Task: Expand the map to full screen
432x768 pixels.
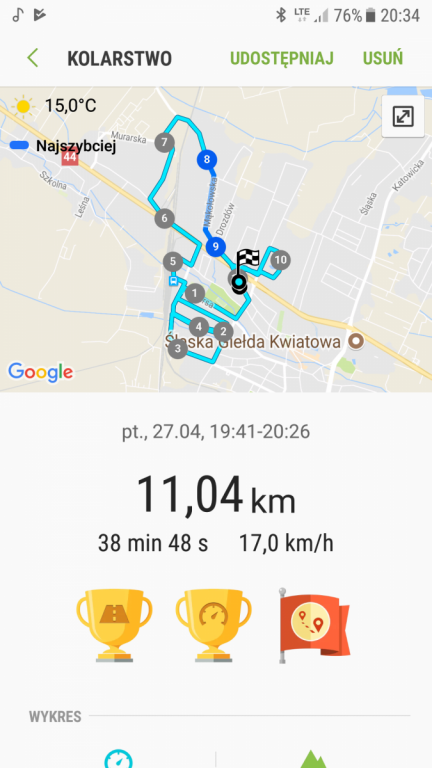Action: tap(403, 117)
